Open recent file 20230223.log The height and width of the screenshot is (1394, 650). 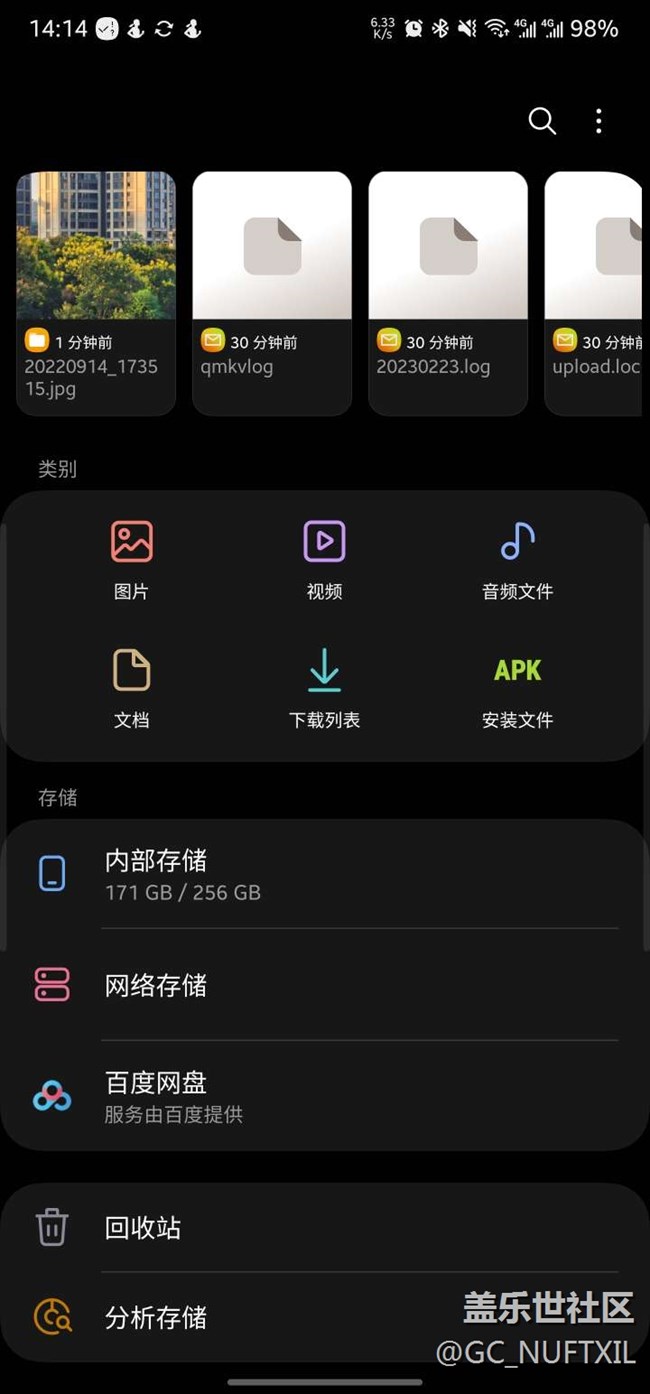click(x=448, y=292)
